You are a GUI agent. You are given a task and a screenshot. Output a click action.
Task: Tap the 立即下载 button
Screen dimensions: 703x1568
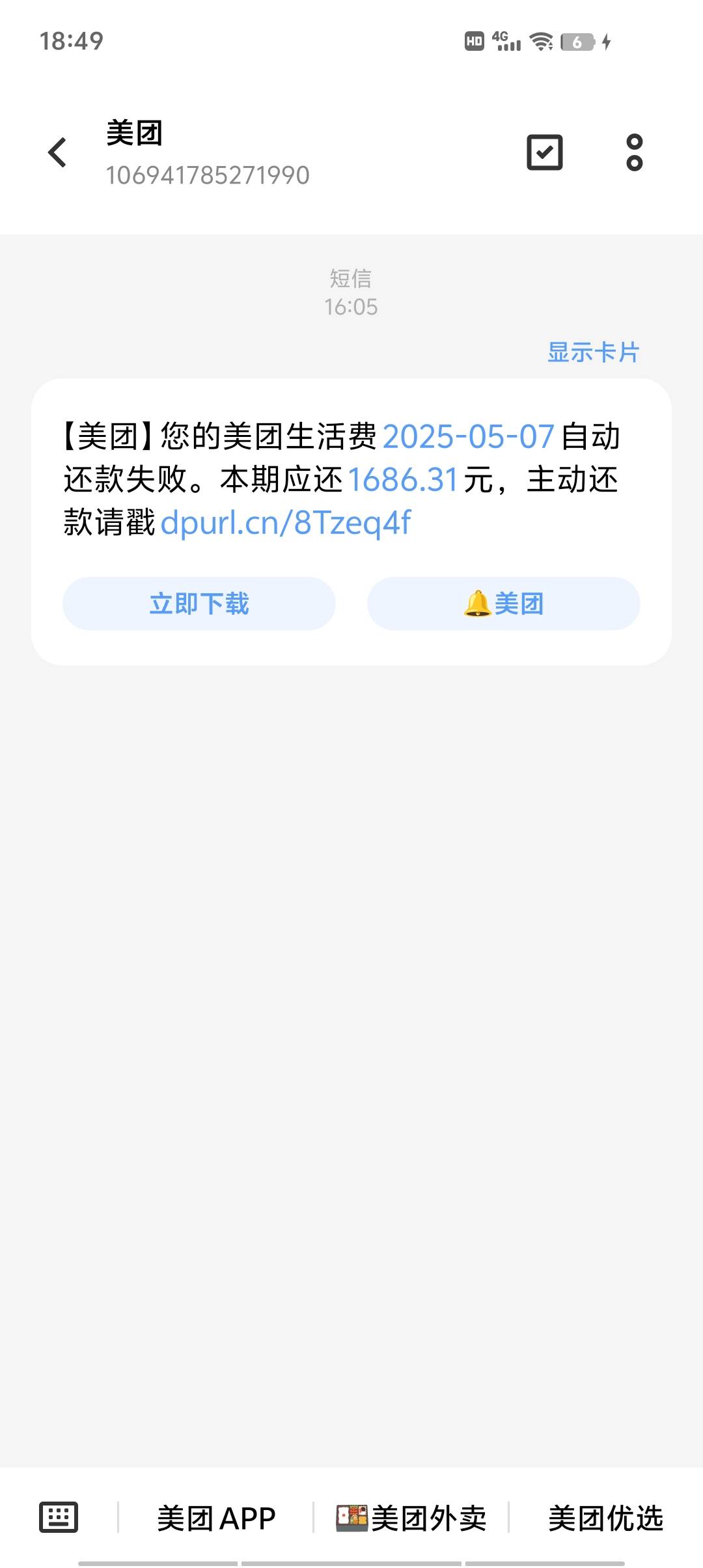tap(199, 604)
